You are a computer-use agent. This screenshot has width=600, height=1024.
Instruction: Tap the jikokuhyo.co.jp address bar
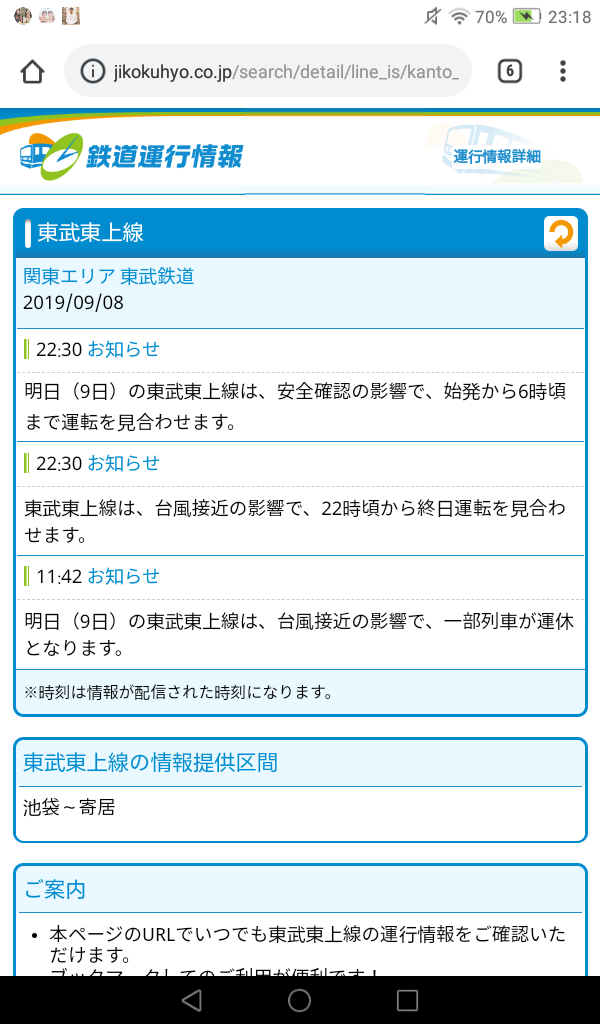click(268, 72)
